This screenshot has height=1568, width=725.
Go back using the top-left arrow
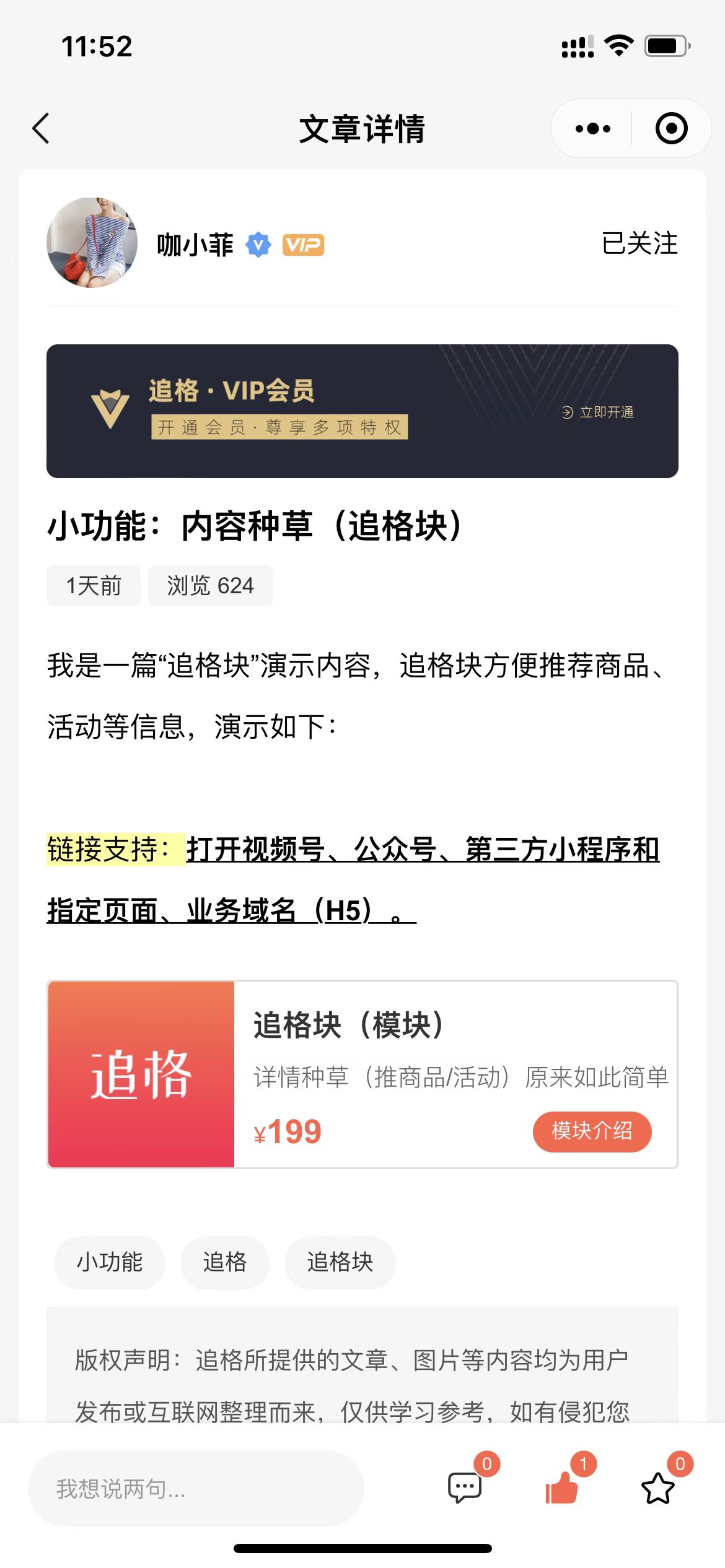41,129
